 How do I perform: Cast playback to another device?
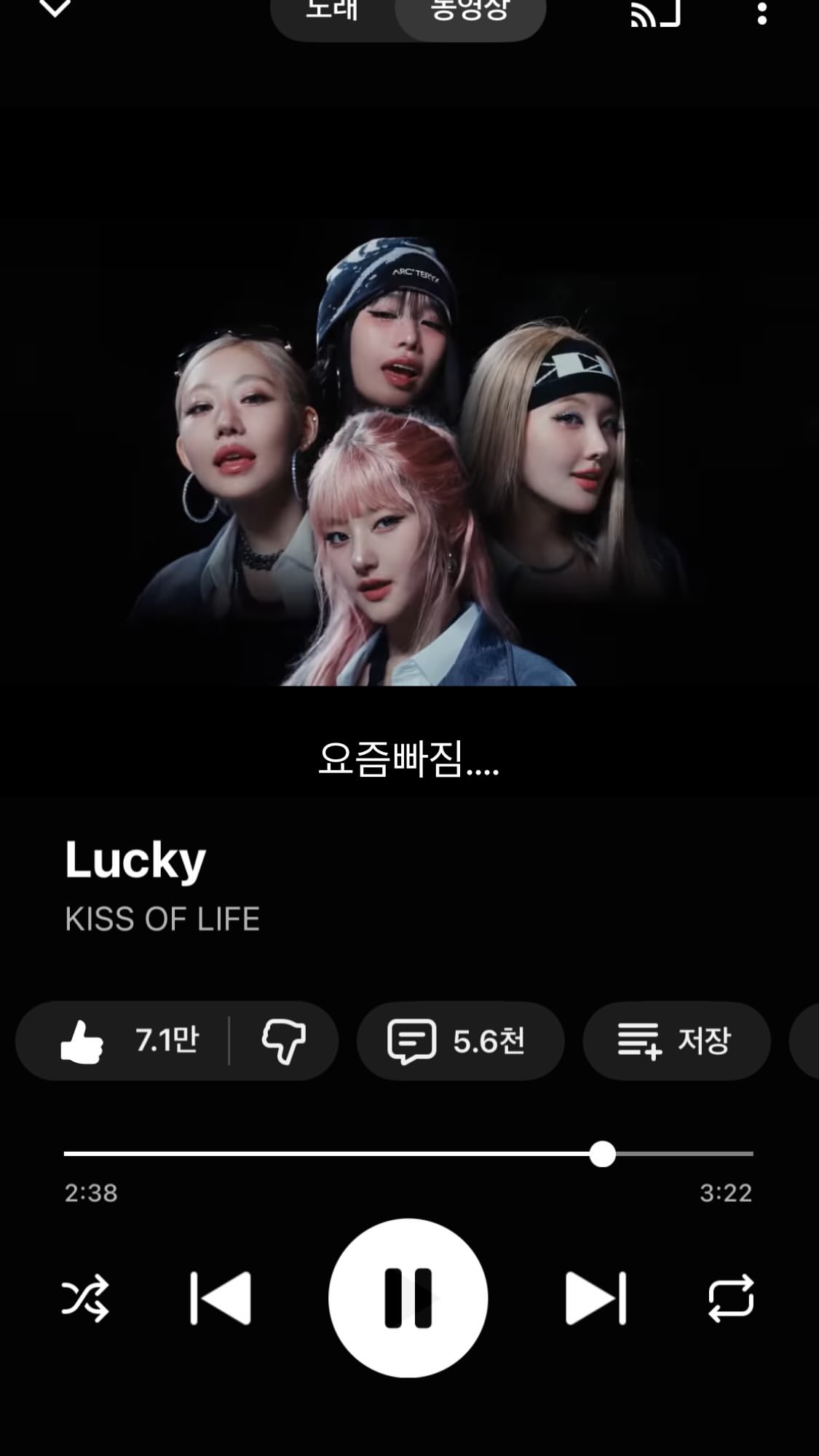(654, 13)
